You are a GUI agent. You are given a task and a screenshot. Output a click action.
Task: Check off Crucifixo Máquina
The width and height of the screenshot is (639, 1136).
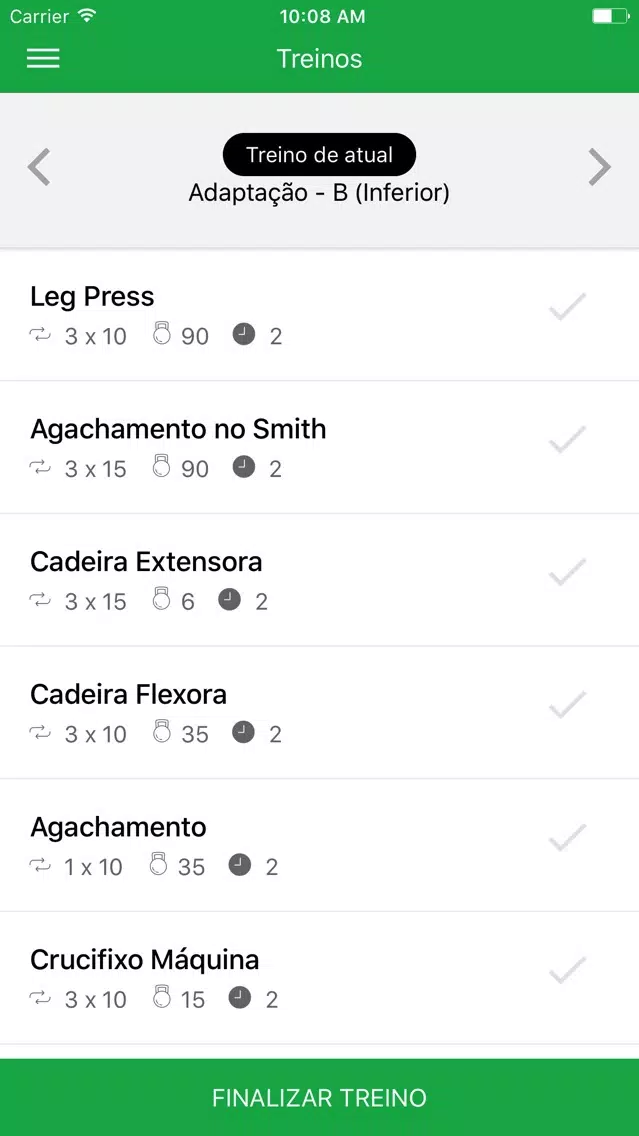(x=567, y=969)
